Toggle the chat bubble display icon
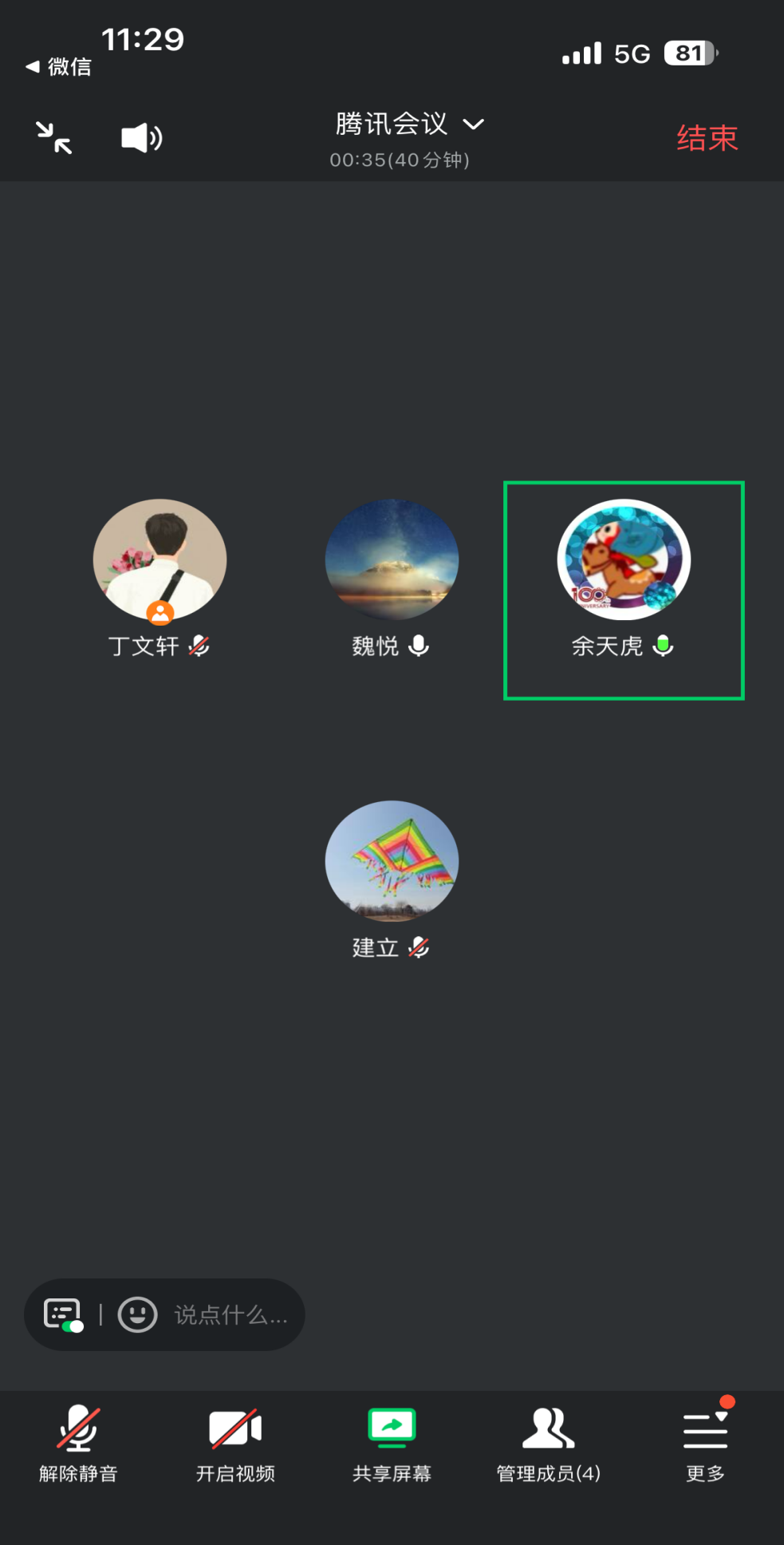This screenshot has width=784, height=1545. (x=63, y=1314)
